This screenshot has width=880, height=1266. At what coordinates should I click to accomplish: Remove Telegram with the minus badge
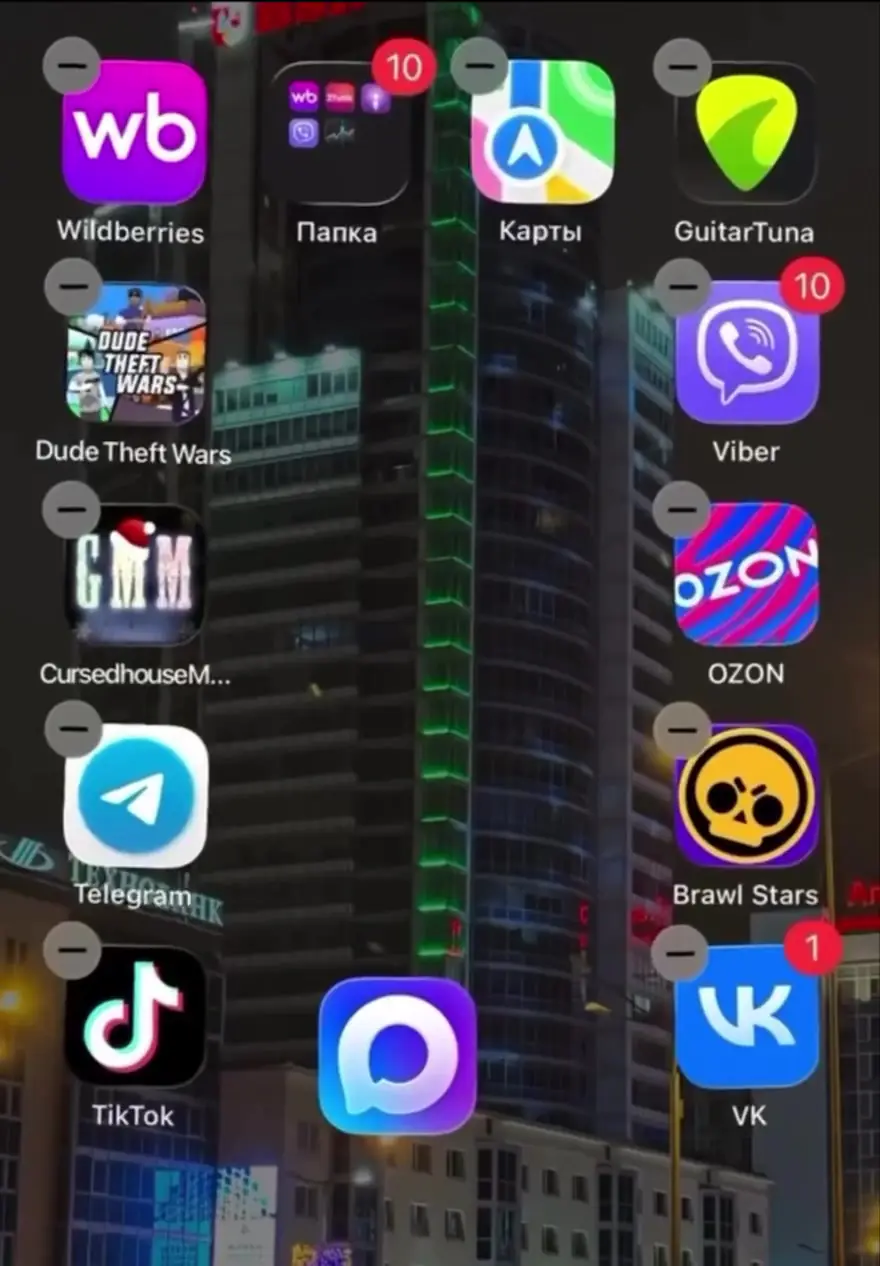[x=73, y=729]
